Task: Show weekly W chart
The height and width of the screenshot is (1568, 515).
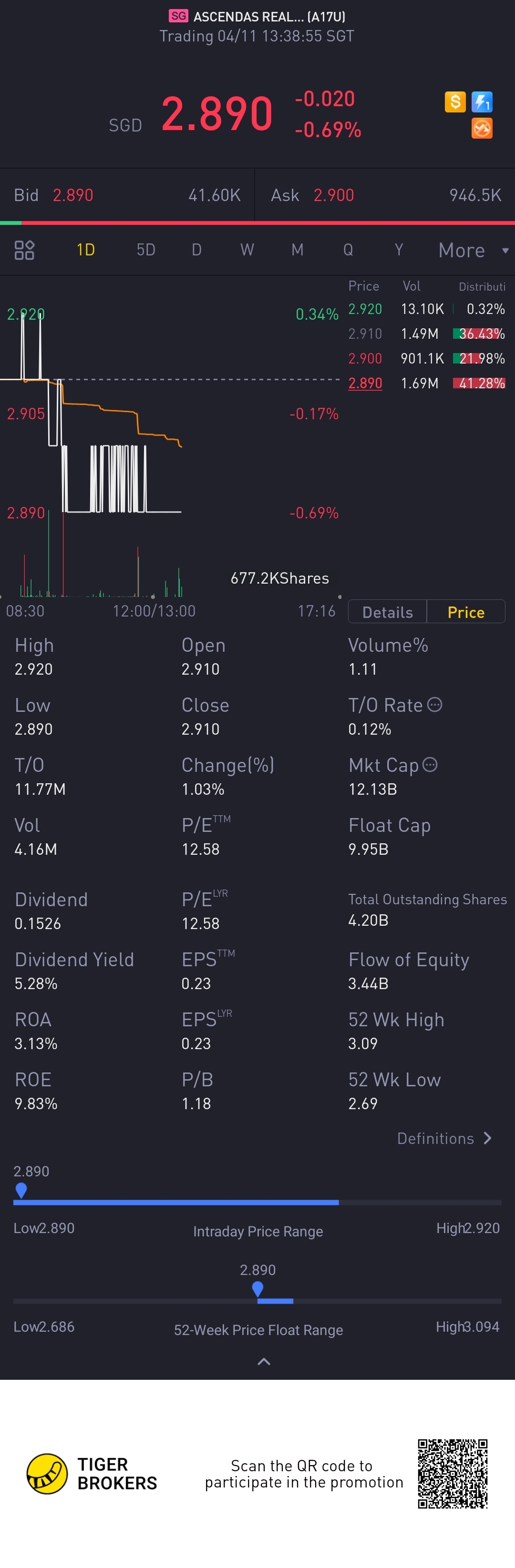Action: [x=247, y=250]
